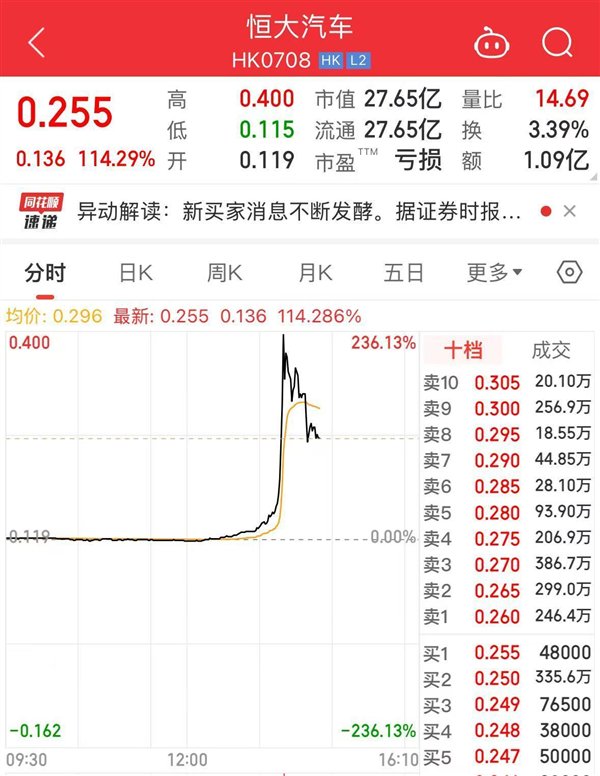Go back using the top-left arrow
600x776 pixels.
[37, 42]
